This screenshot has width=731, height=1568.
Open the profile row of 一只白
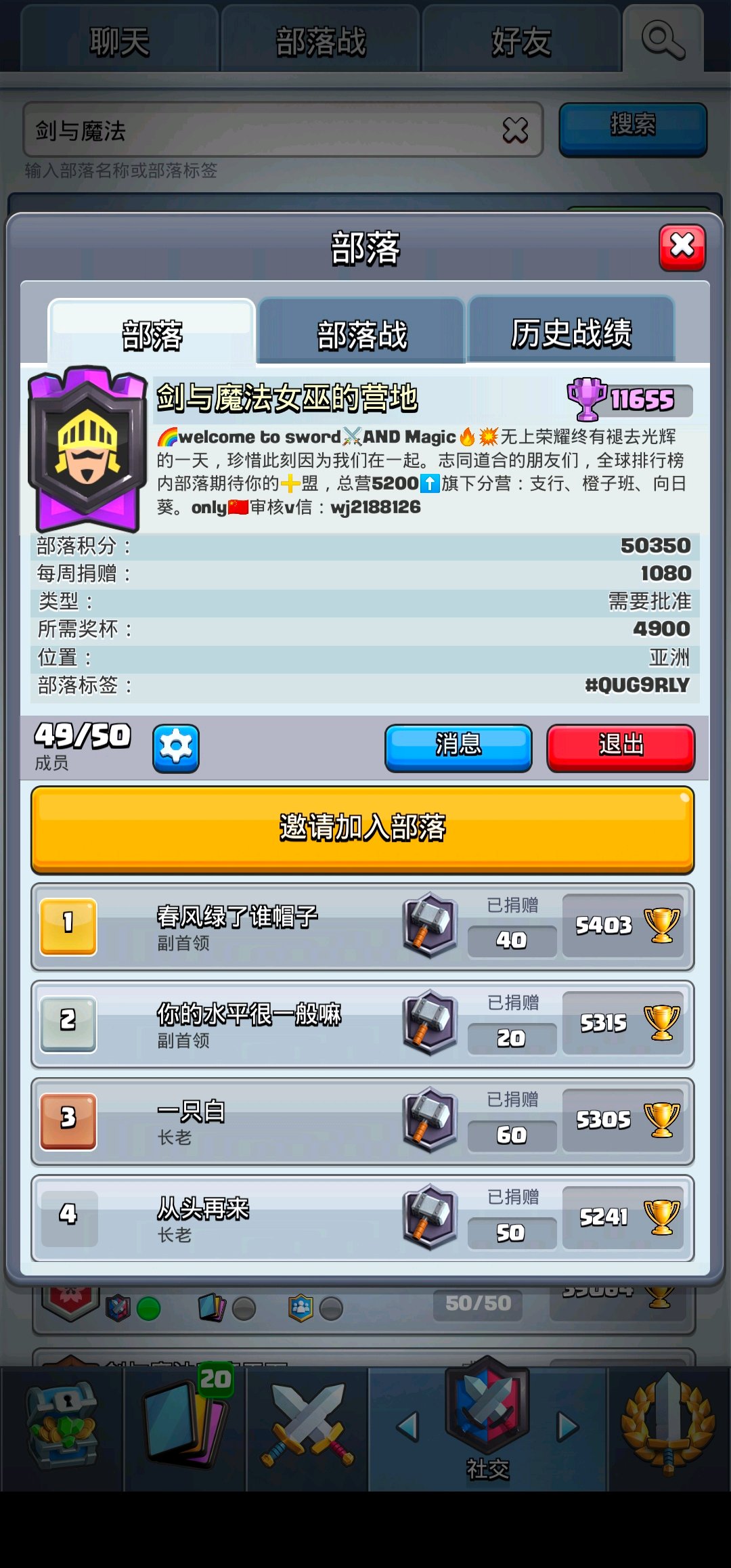pos(363,1121)
